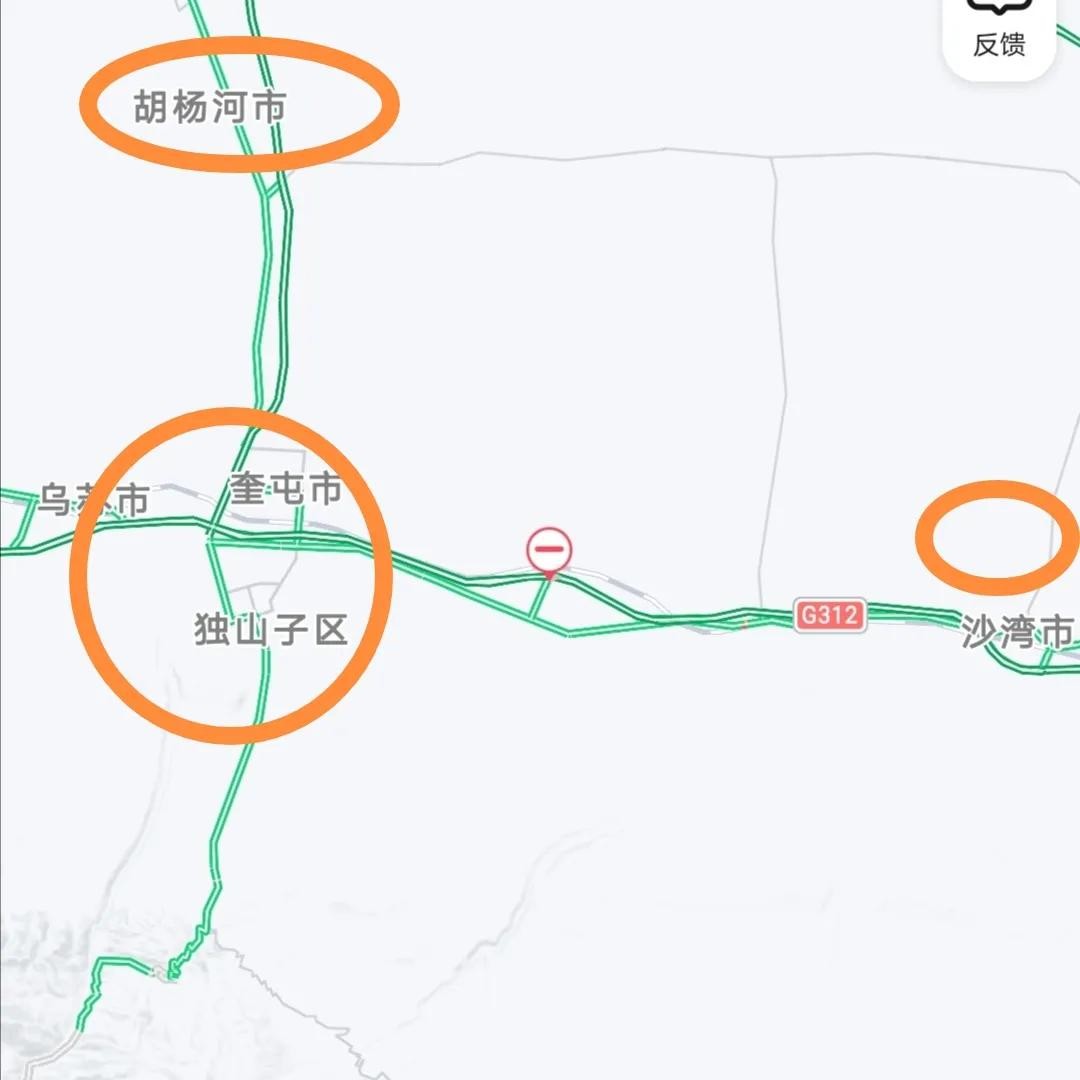Viewport: 1080px width, 1080px height.
Task: Select the 独山子区 district label
Action: pos(270,630)
